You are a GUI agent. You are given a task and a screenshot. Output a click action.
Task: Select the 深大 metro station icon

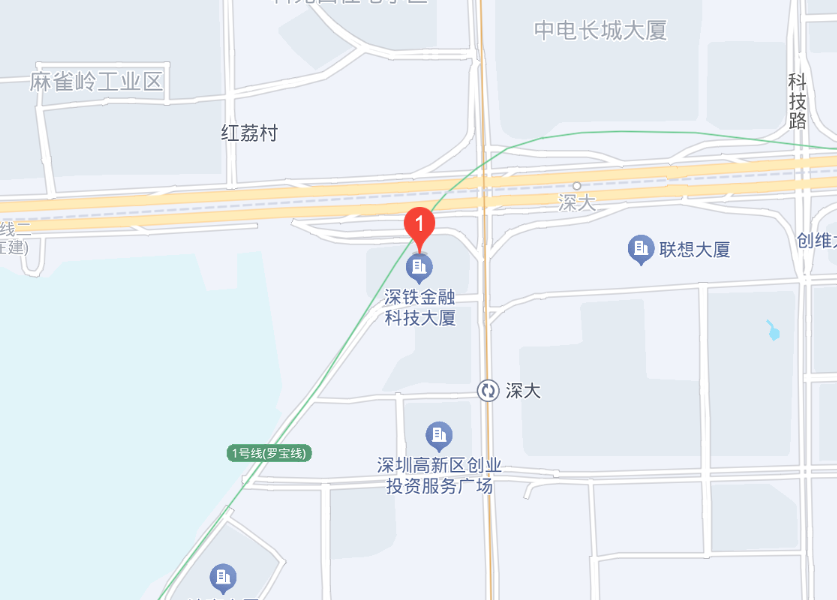[488, 391]
